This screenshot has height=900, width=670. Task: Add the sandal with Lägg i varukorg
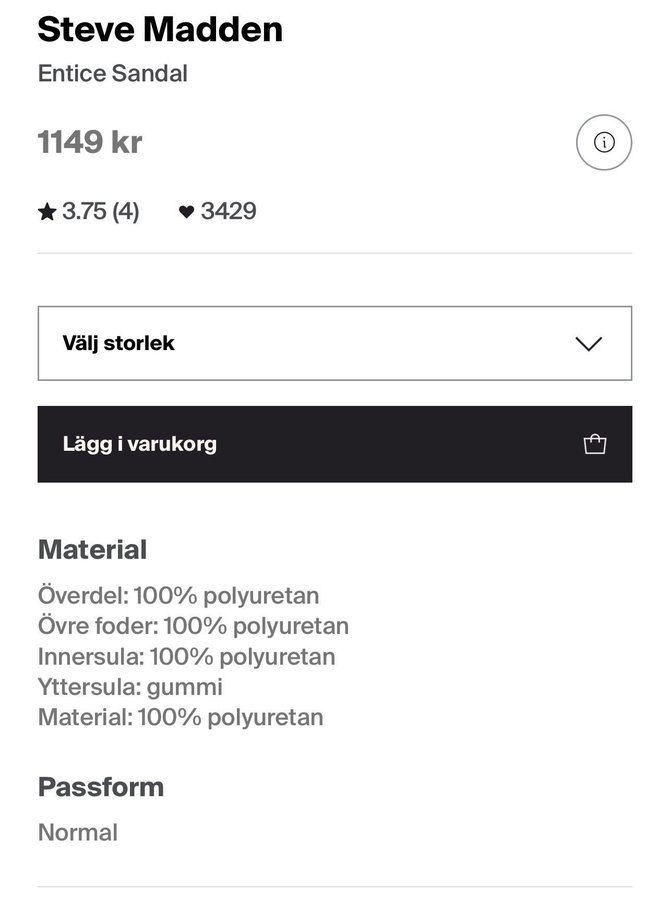click(x=335, y=444)
